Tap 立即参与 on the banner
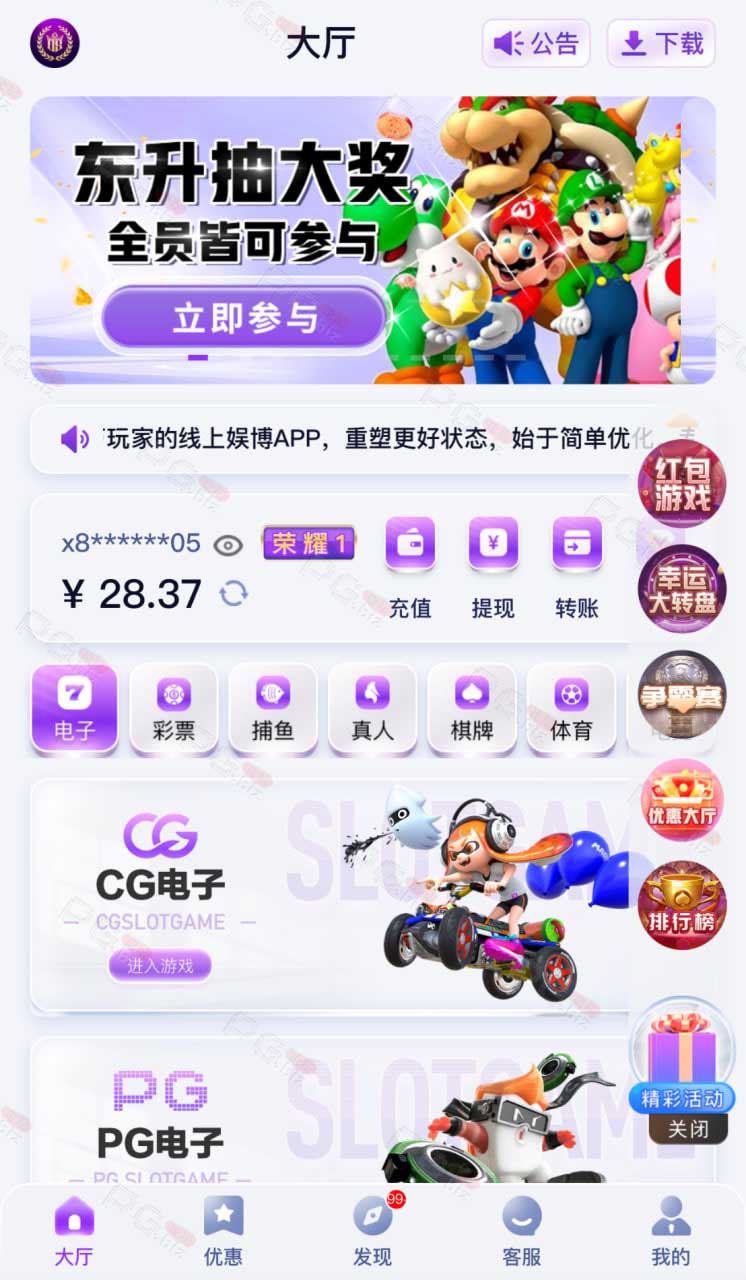Screen dimensions: 746x1280 (244, 319)
